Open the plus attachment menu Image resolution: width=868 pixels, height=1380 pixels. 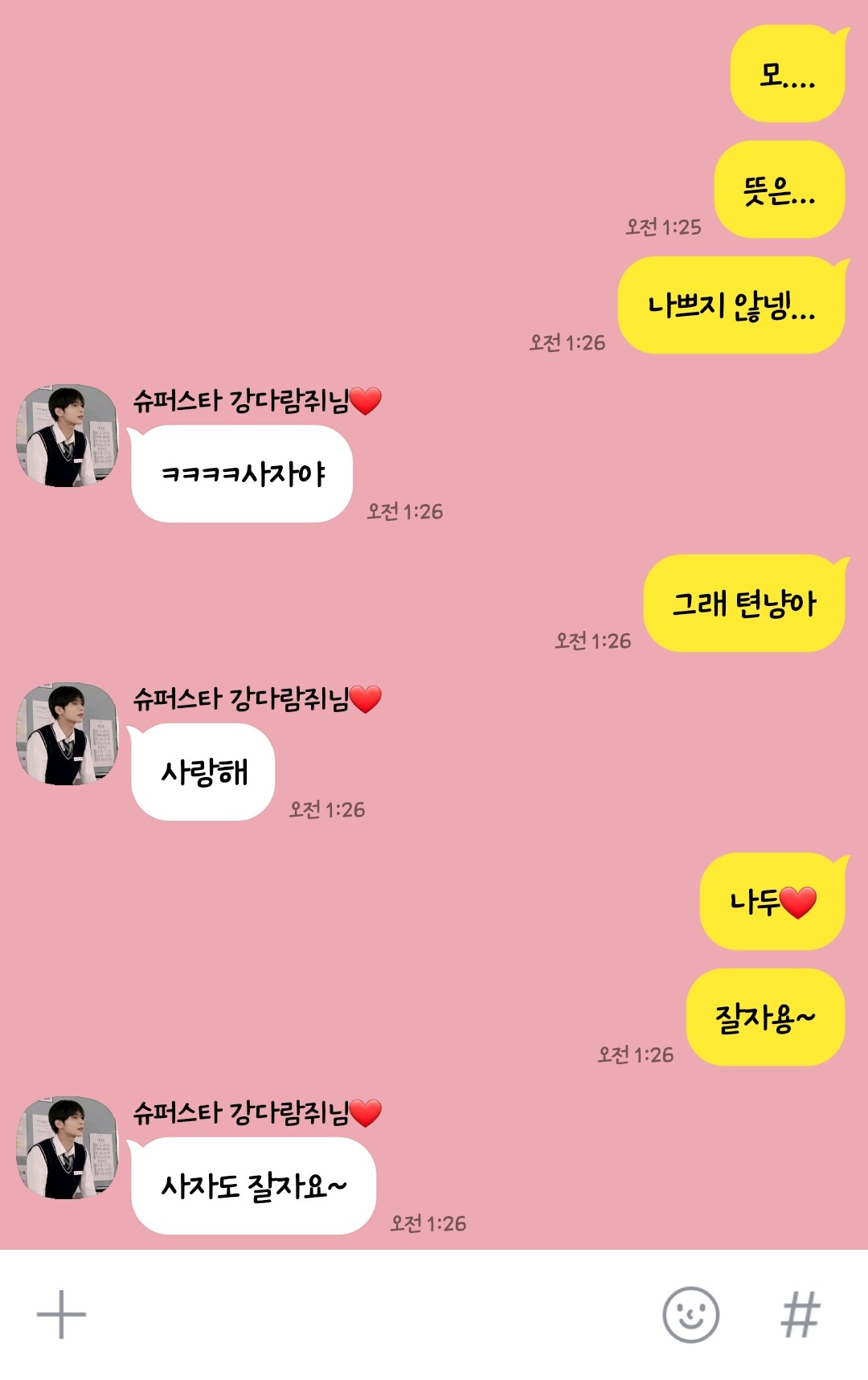pos(61,1315)
